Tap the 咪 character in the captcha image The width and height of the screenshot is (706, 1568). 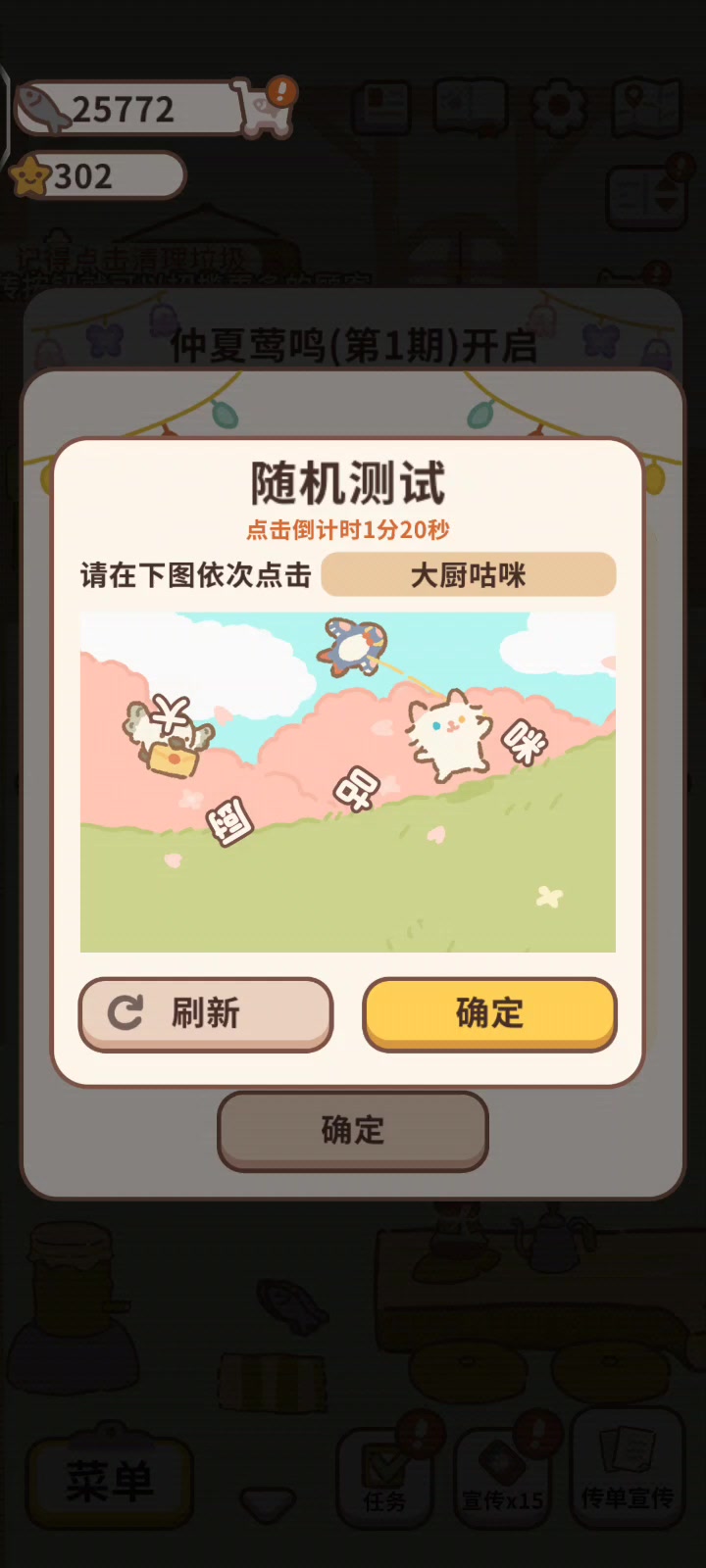(x=524, y=742)
